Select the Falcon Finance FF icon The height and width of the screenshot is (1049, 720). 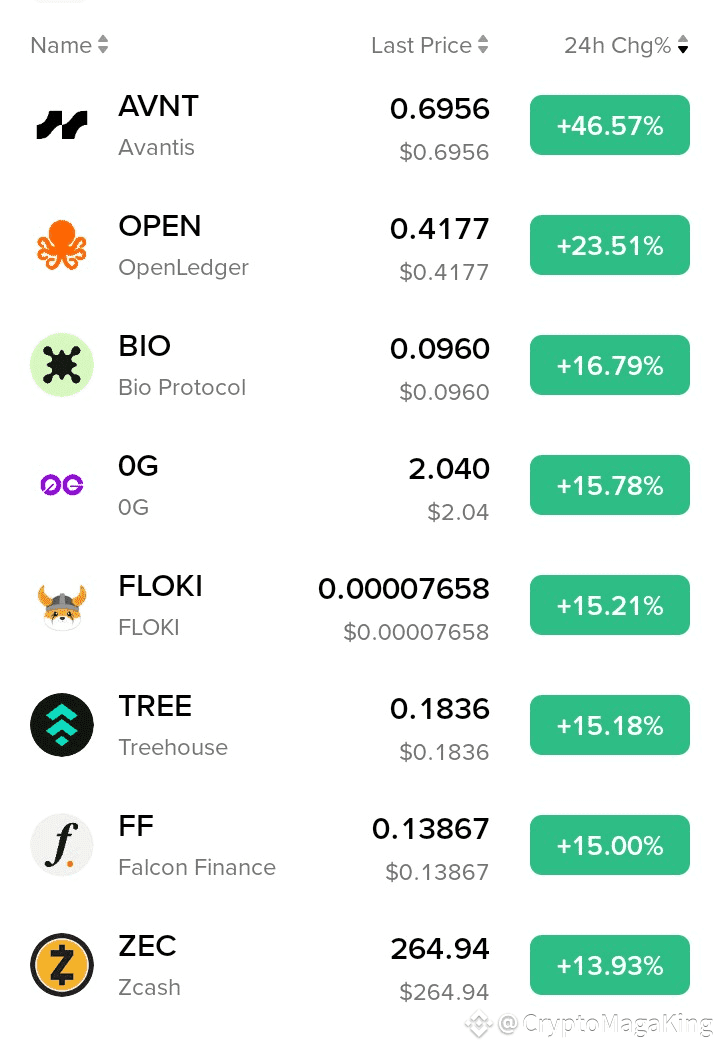(61, 844)
